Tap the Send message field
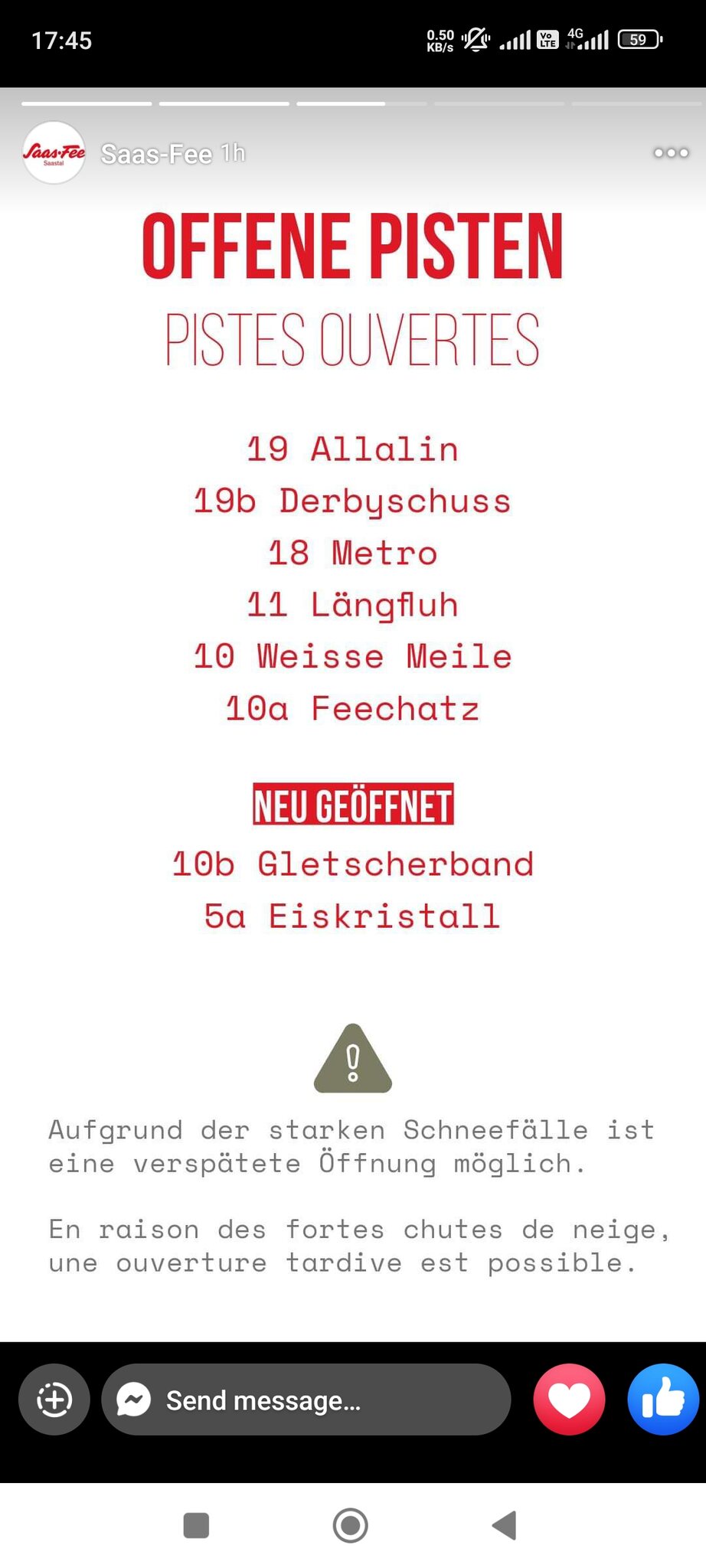Viewport: 706px width, 1568px height. pyautogui.click(x=306, y=1400)
